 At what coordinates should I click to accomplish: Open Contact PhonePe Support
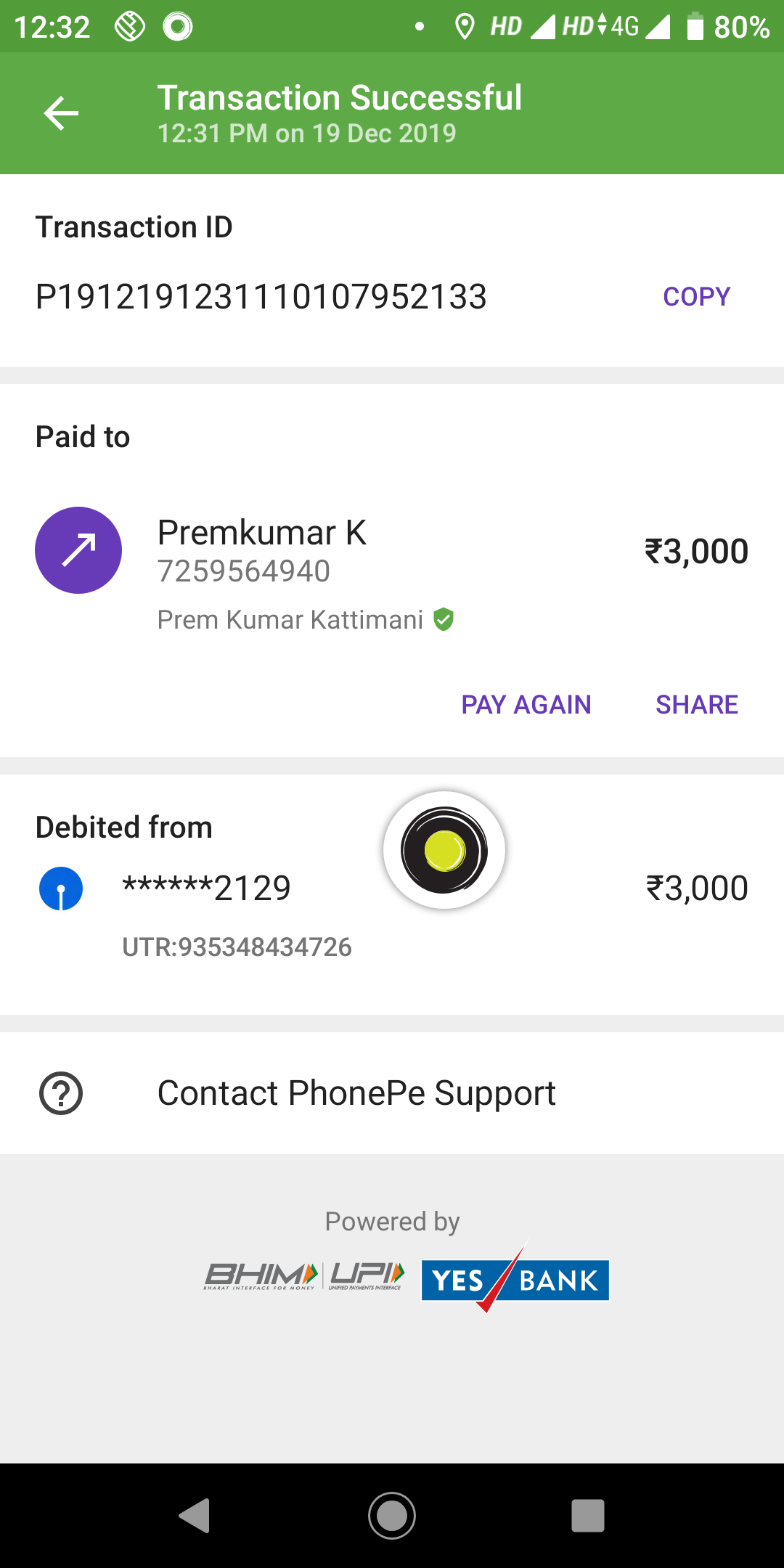coord(392,1093)
